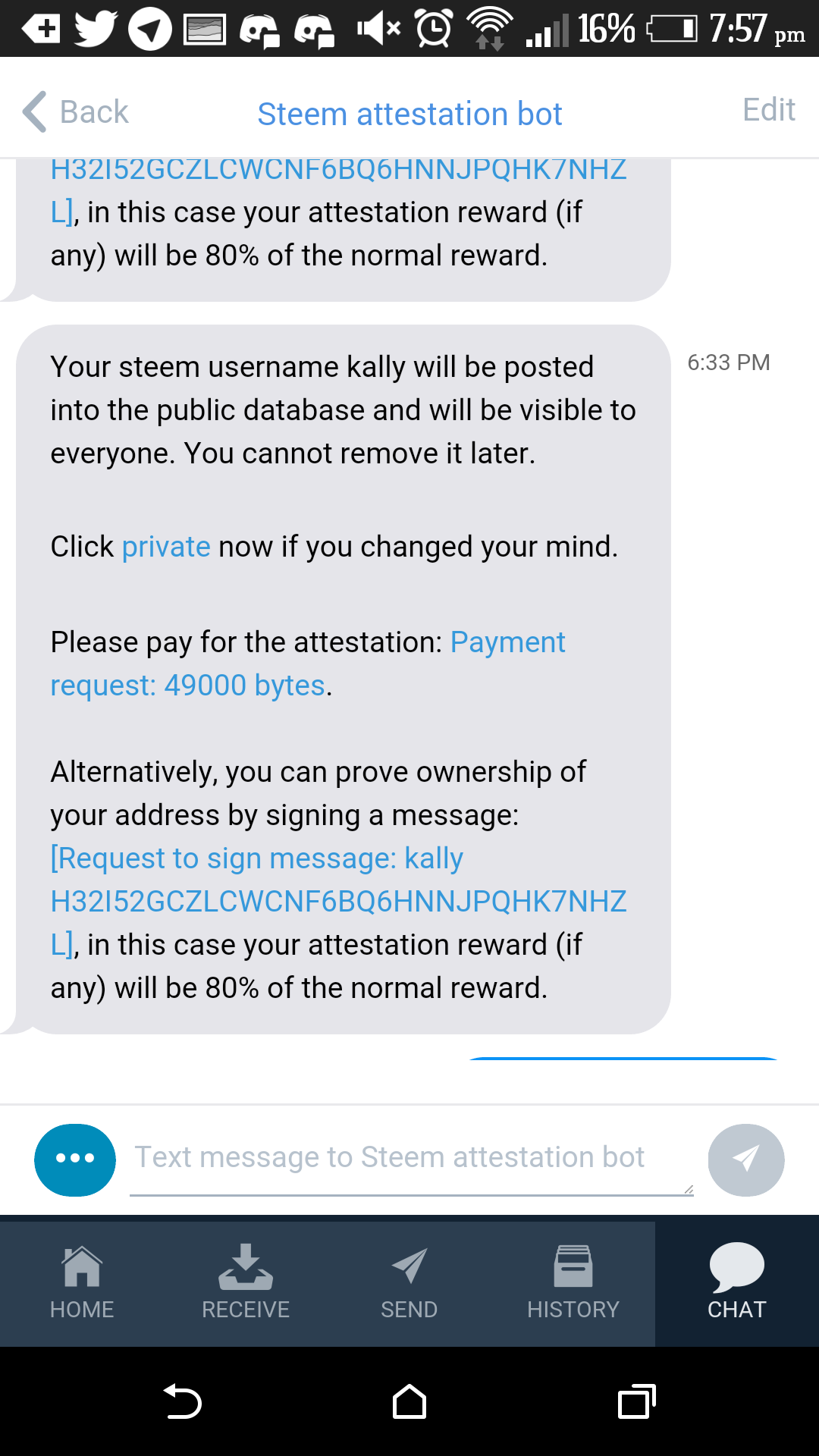Open Payment request: 49000 bytes link
The width and height of the screenshot is (819, 1456).
[307, 664]
